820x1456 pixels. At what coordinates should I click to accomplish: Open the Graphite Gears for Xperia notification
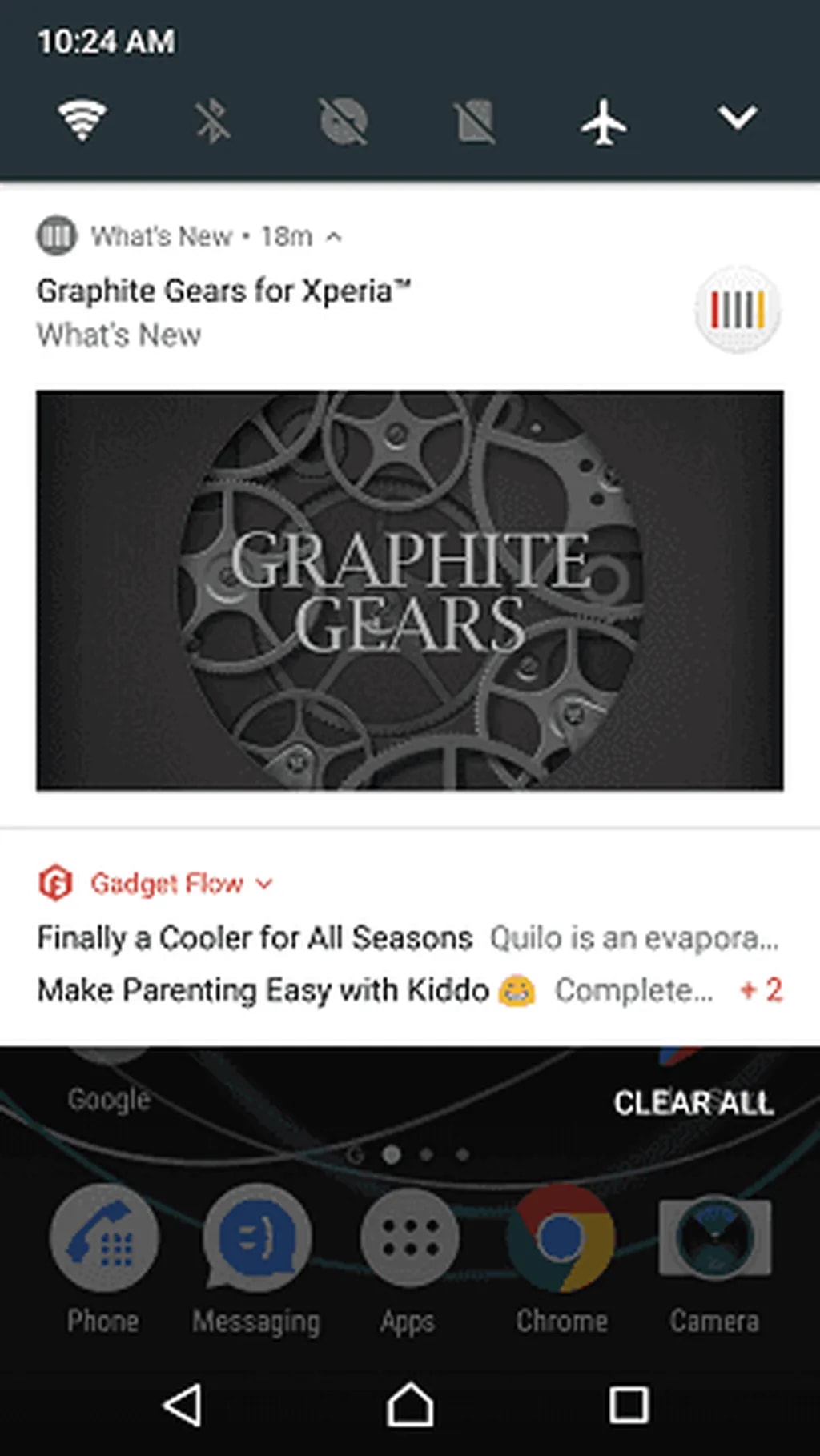tap(224, 291)
